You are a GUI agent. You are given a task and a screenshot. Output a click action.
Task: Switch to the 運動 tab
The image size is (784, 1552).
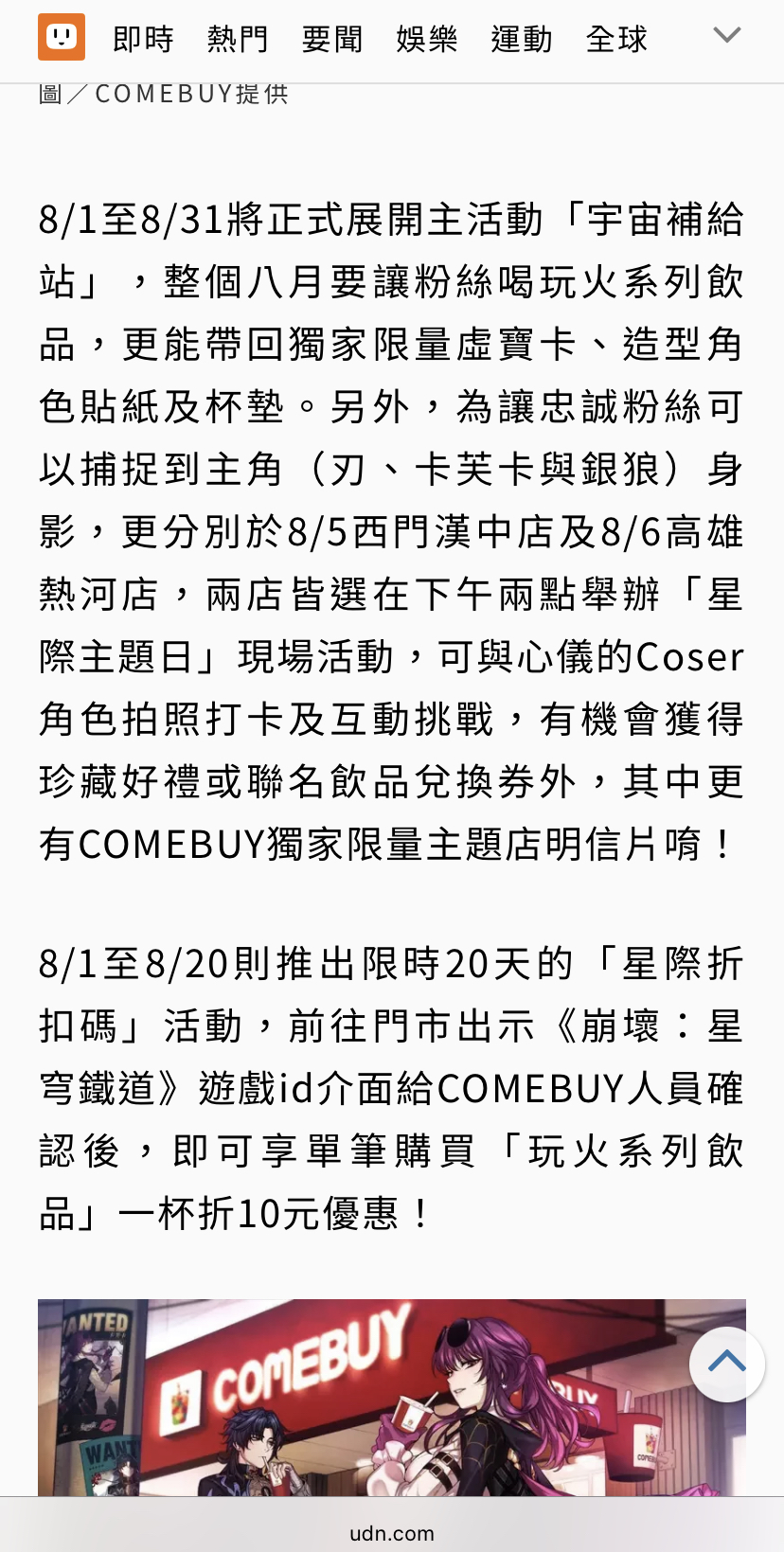[x=522, y=39]
